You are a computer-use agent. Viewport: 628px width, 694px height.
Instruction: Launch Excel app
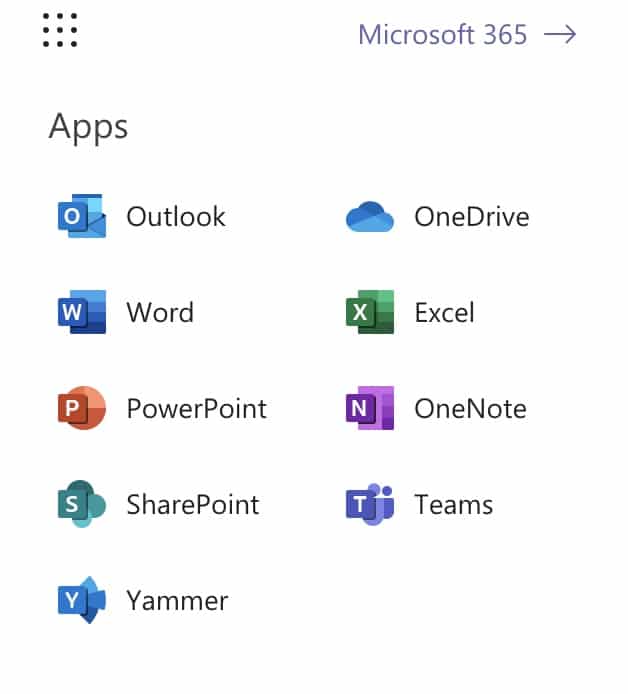410,313
